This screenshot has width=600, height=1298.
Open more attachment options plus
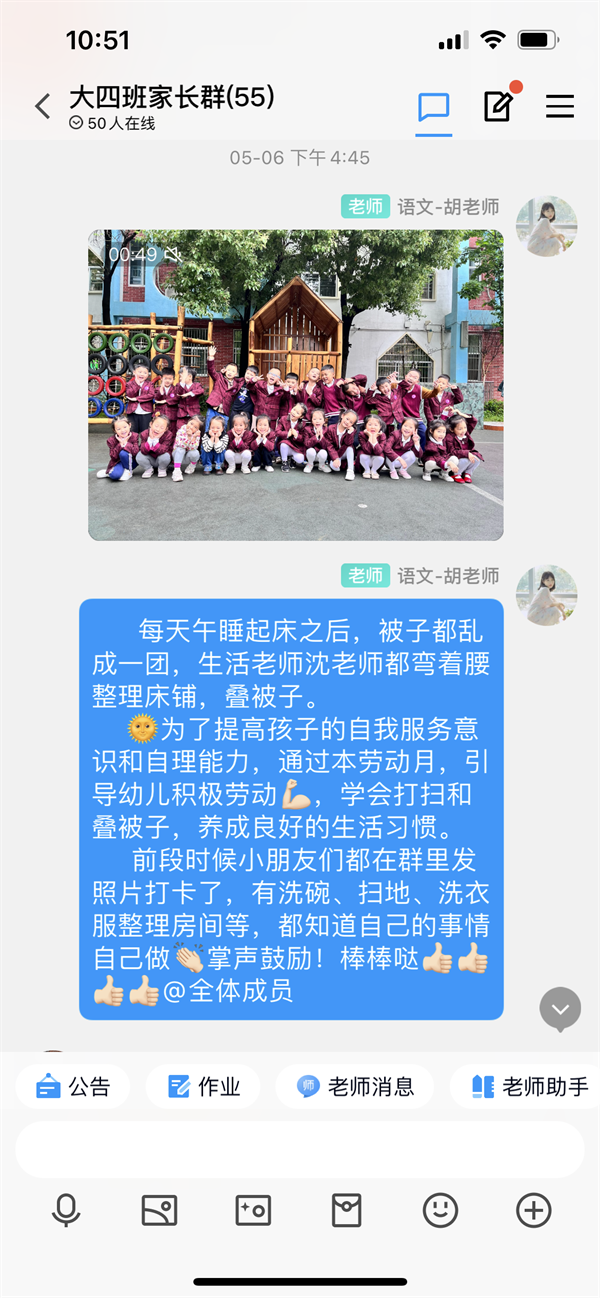click(x=534, y=1211)
